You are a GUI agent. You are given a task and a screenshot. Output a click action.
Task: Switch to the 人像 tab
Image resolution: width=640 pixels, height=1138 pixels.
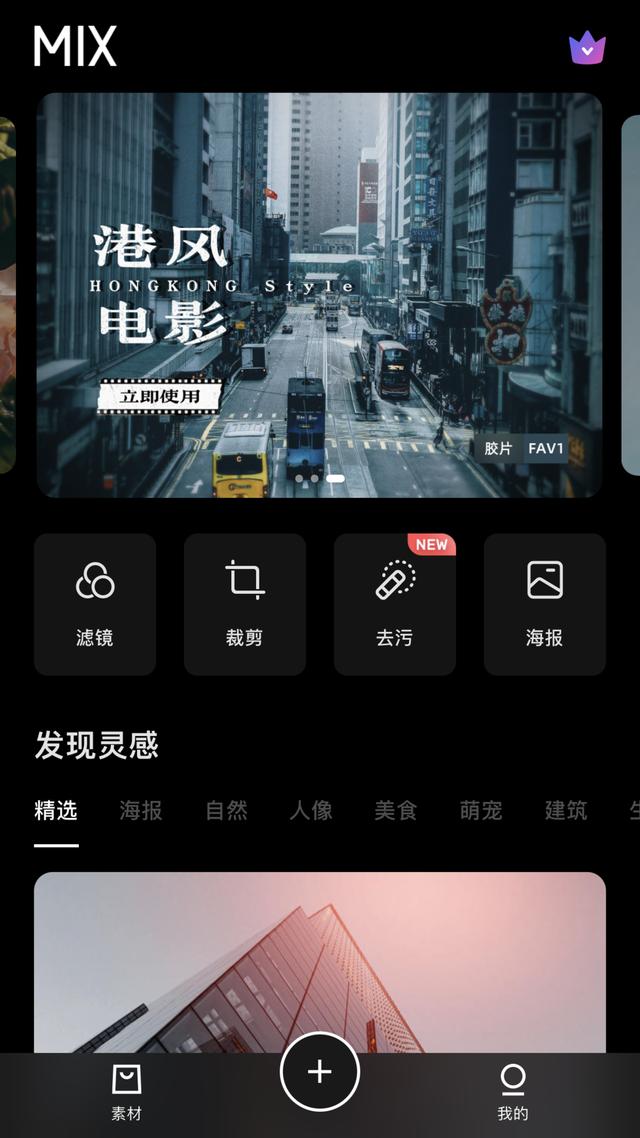pos(311,811)
